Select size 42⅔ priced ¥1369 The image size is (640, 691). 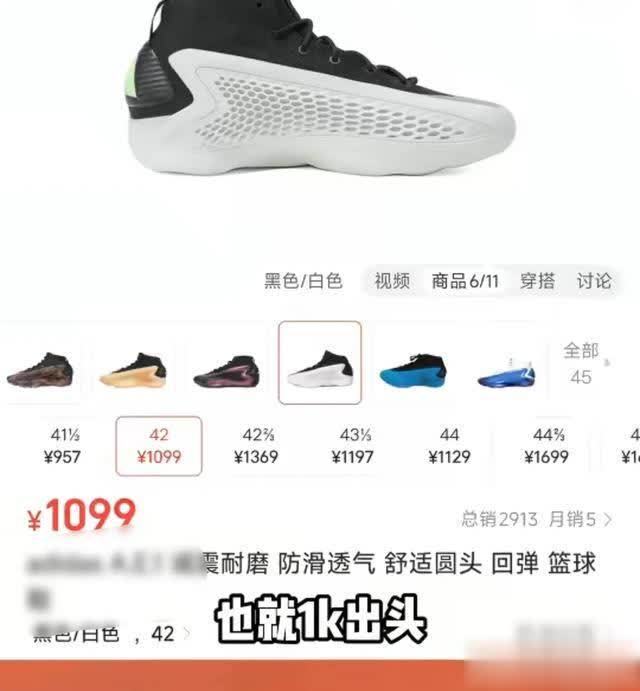(256, 446)
